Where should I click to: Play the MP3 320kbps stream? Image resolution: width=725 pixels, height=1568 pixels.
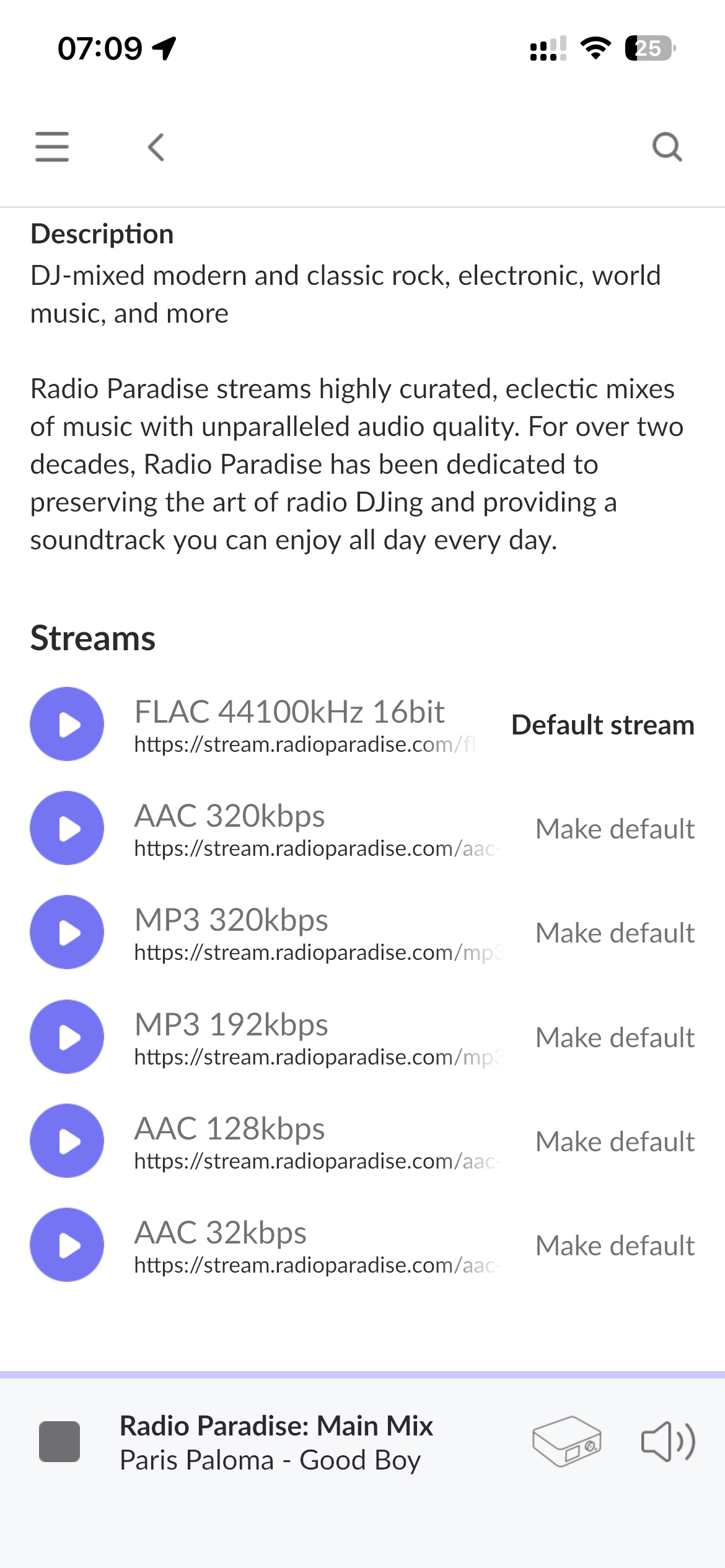[x=67, y=932]
